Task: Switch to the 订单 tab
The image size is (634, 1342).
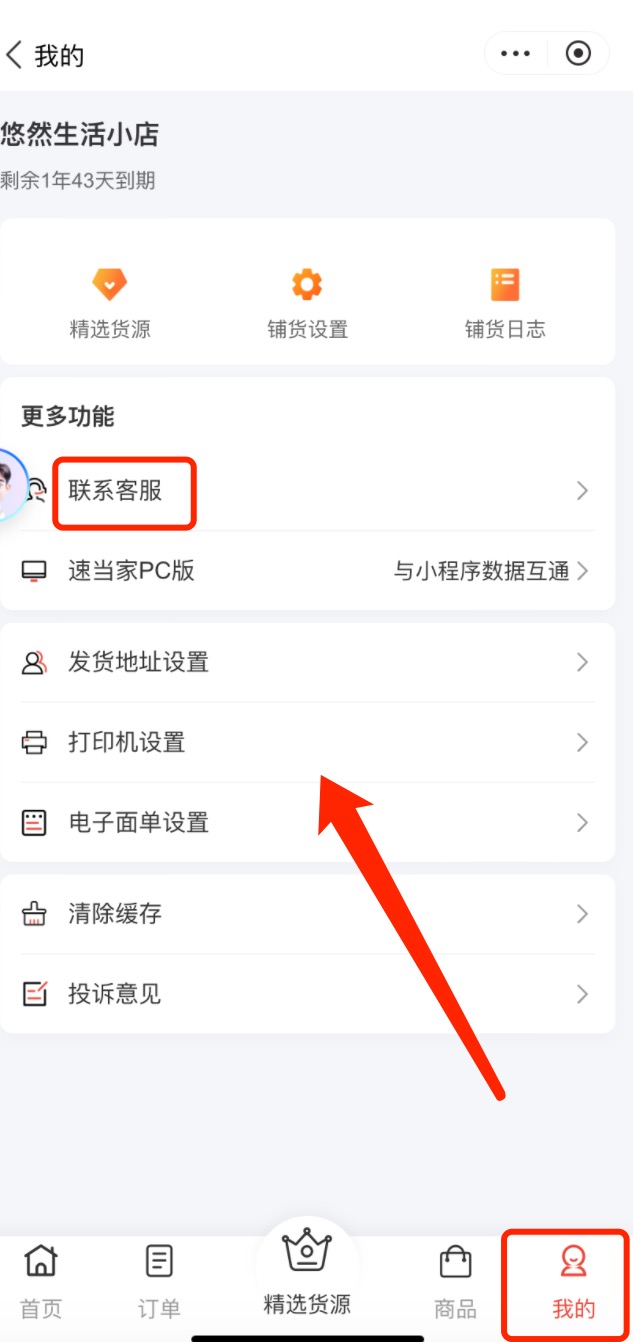Action: (159, 1281)
